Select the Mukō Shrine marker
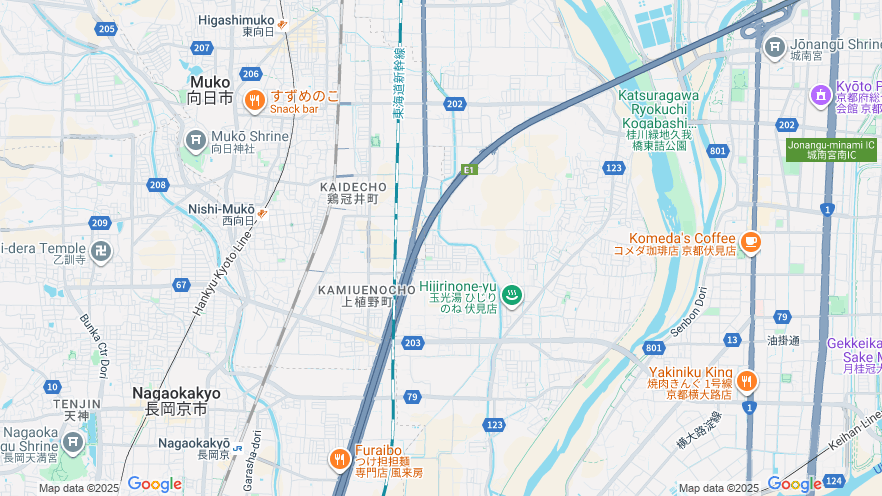Image resolution: width=882 pixels, height=496 pixels. click(196, 138)
